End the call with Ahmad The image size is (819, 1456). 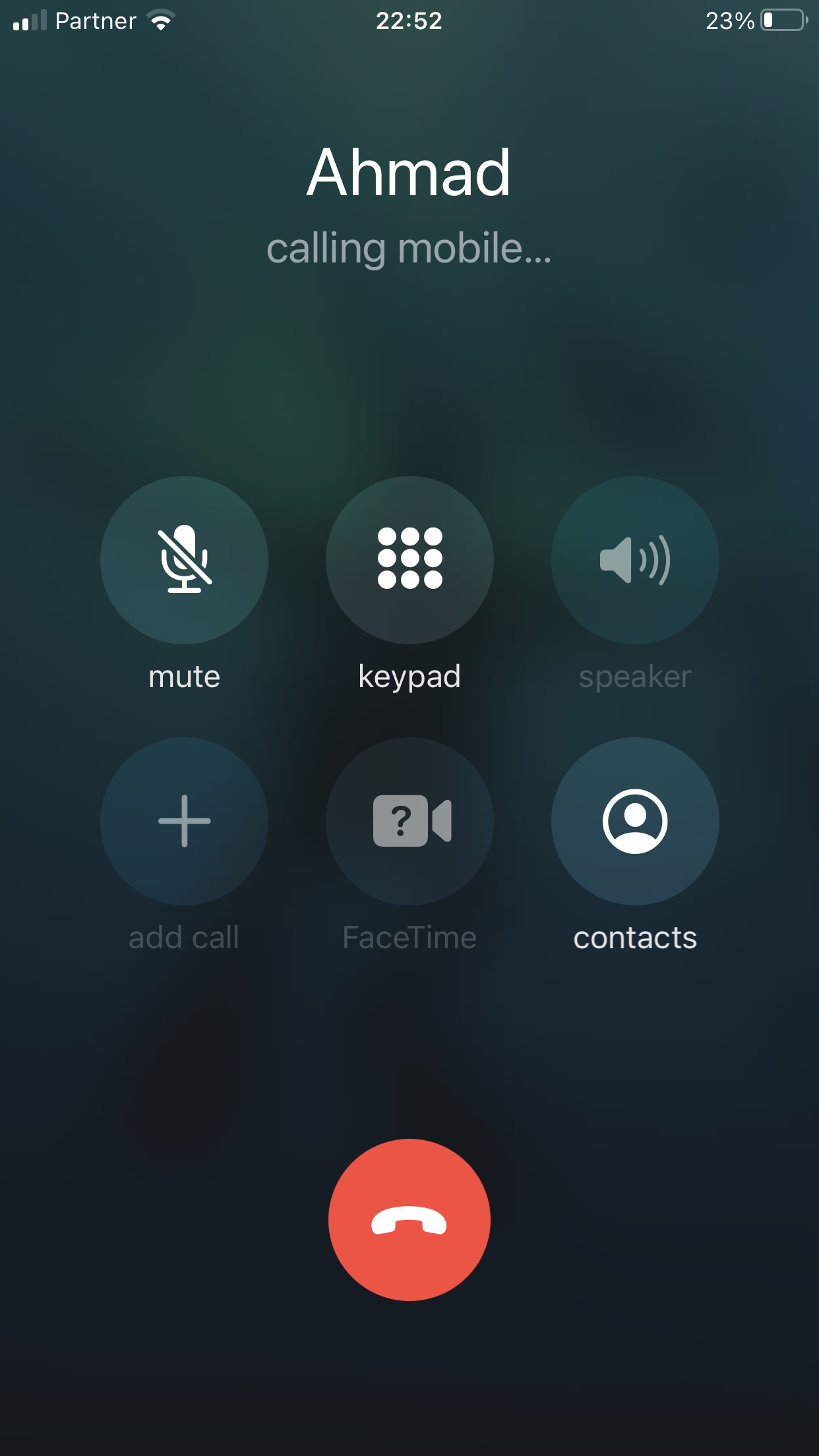click(x=409, y=1219)
